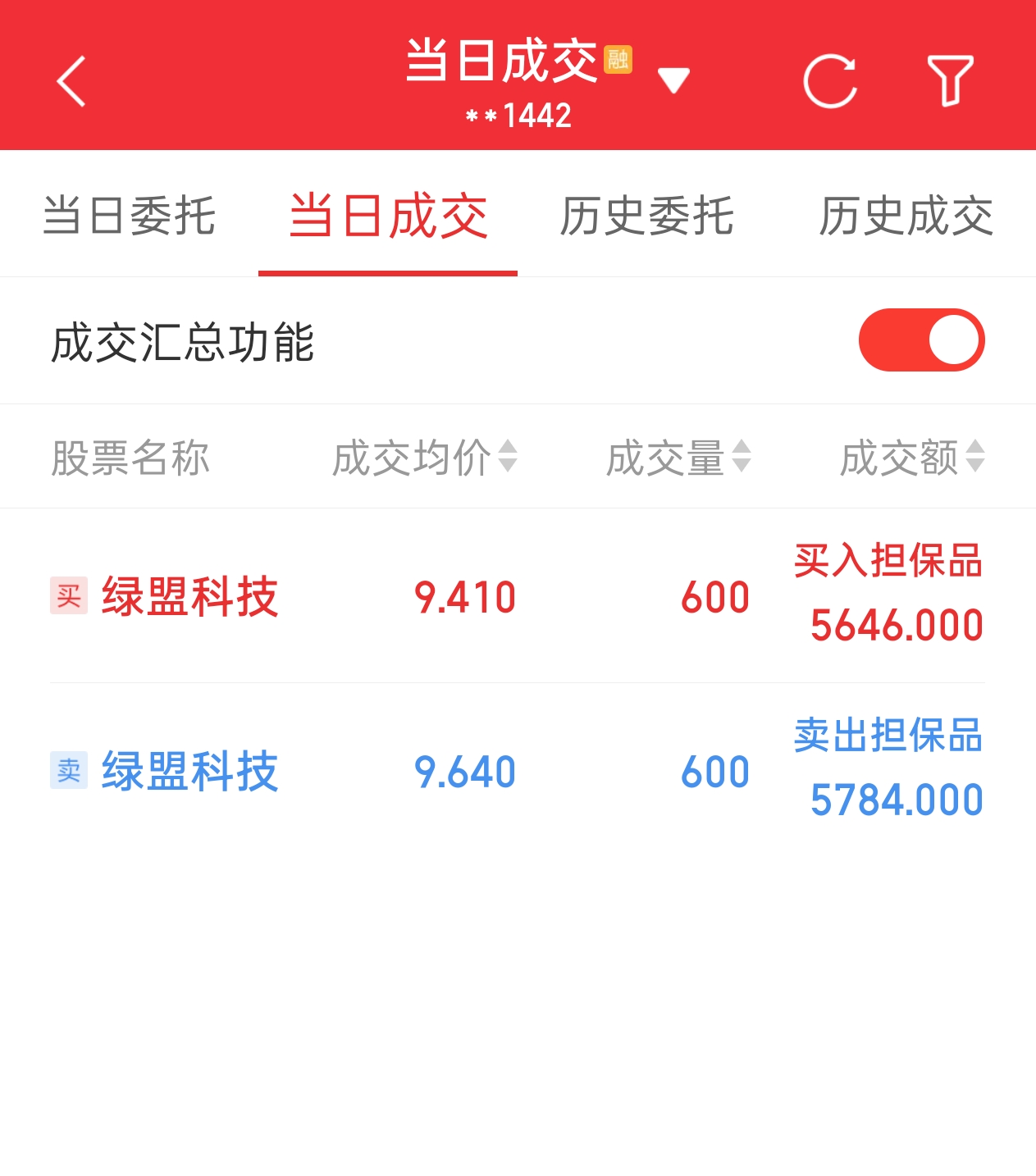The width and height of the screenshot is (1036, 1176).
Task: Click the 买 badge on the buy record
Action: pos(67,597)
